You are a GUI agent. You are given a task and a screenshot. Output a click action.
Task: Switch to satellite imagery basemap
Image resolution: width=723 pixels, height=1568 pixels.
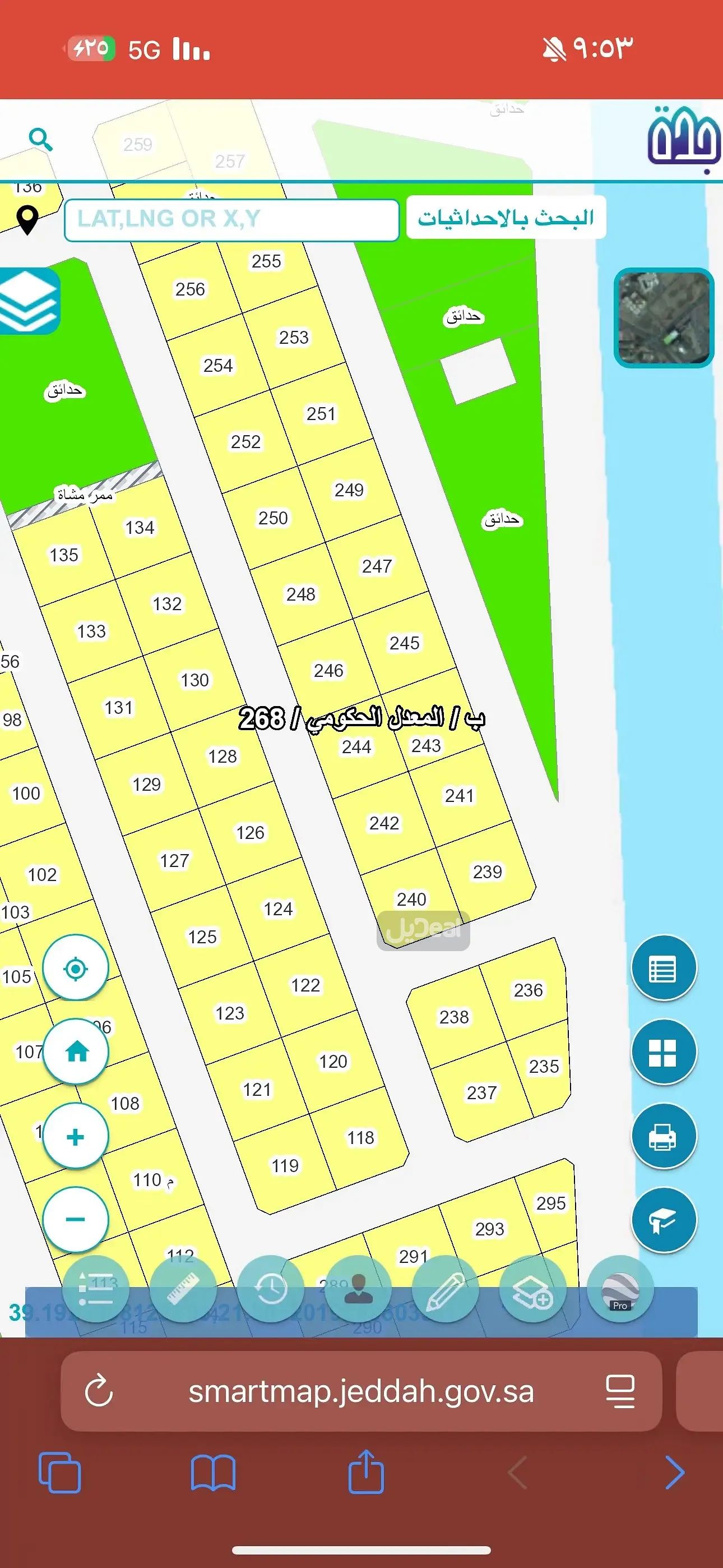click(x=664, y=318)
